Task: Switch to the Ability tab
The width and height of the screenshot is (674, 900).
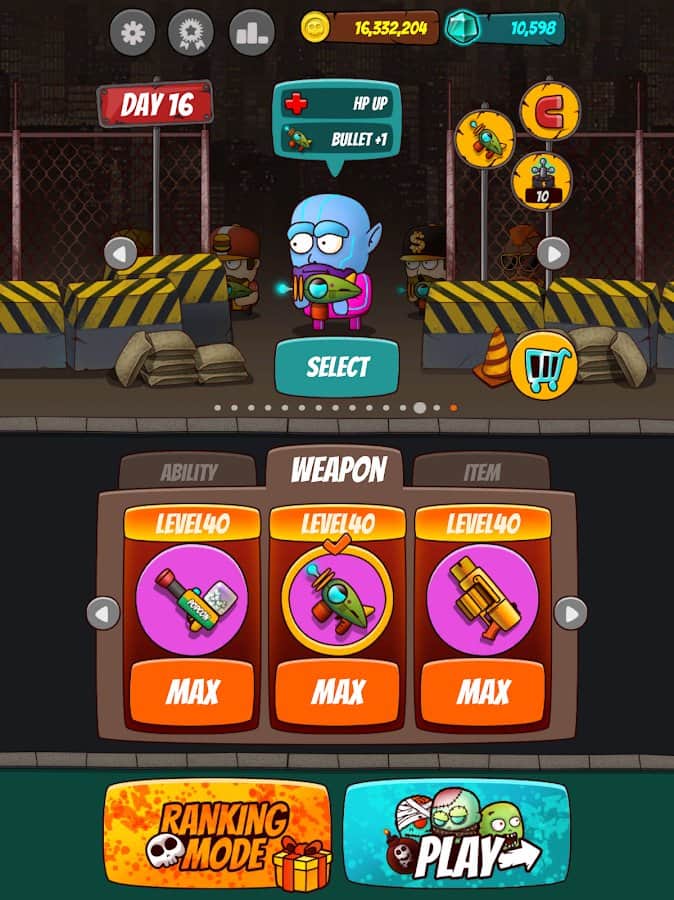Action: (x=189, y=473)
